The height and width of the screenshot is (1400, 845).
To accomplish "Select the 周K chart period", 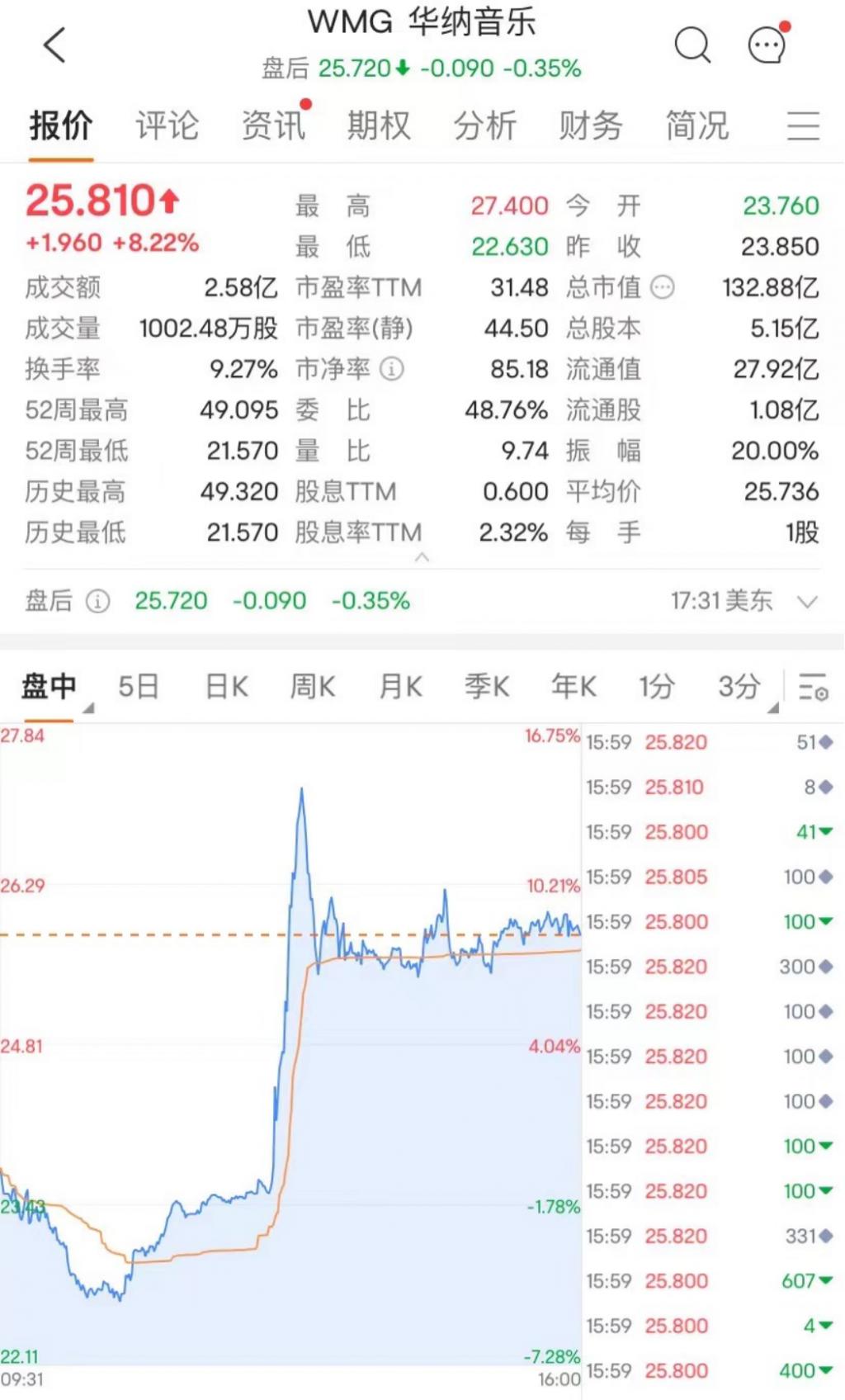I will click(x=313, y=687).
